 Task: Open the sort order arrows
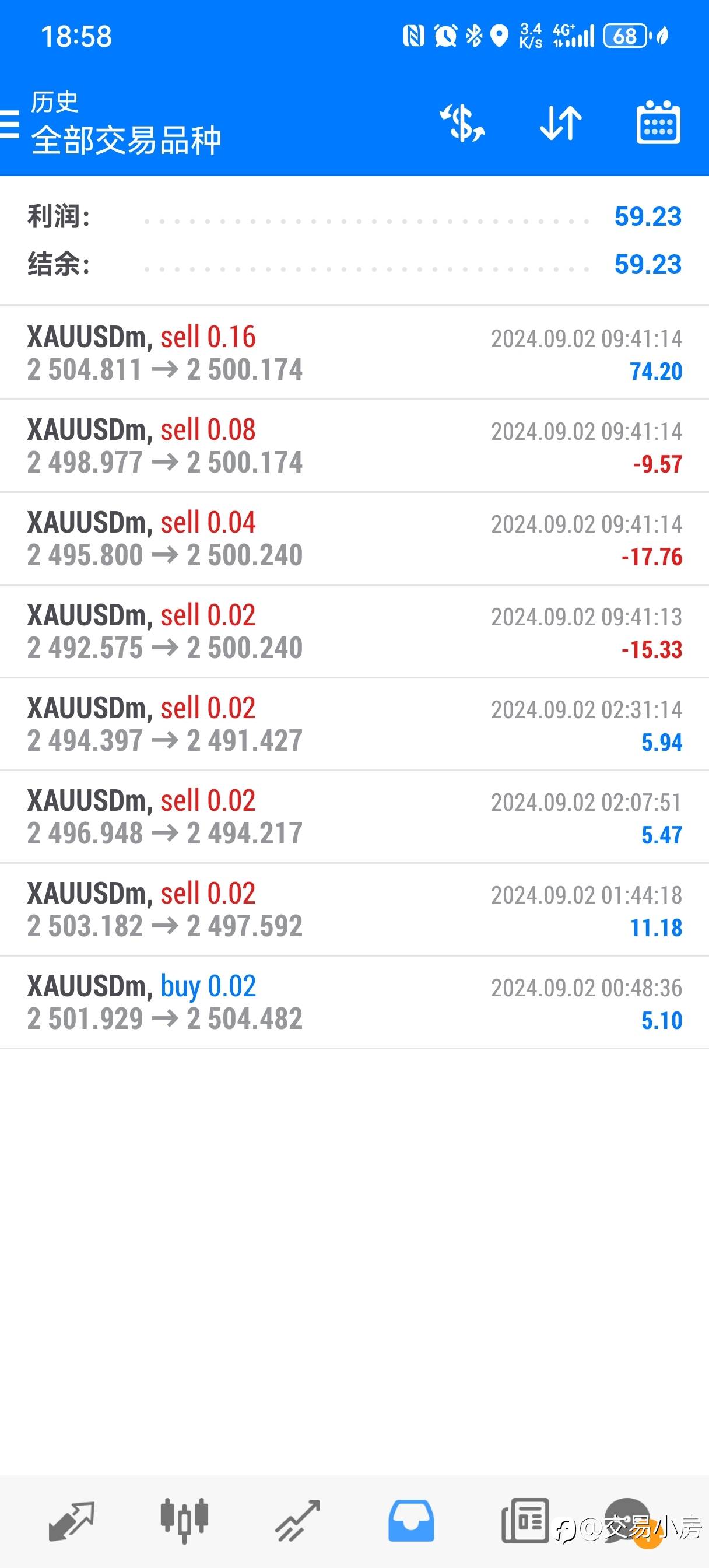click(x=560, y=123)
